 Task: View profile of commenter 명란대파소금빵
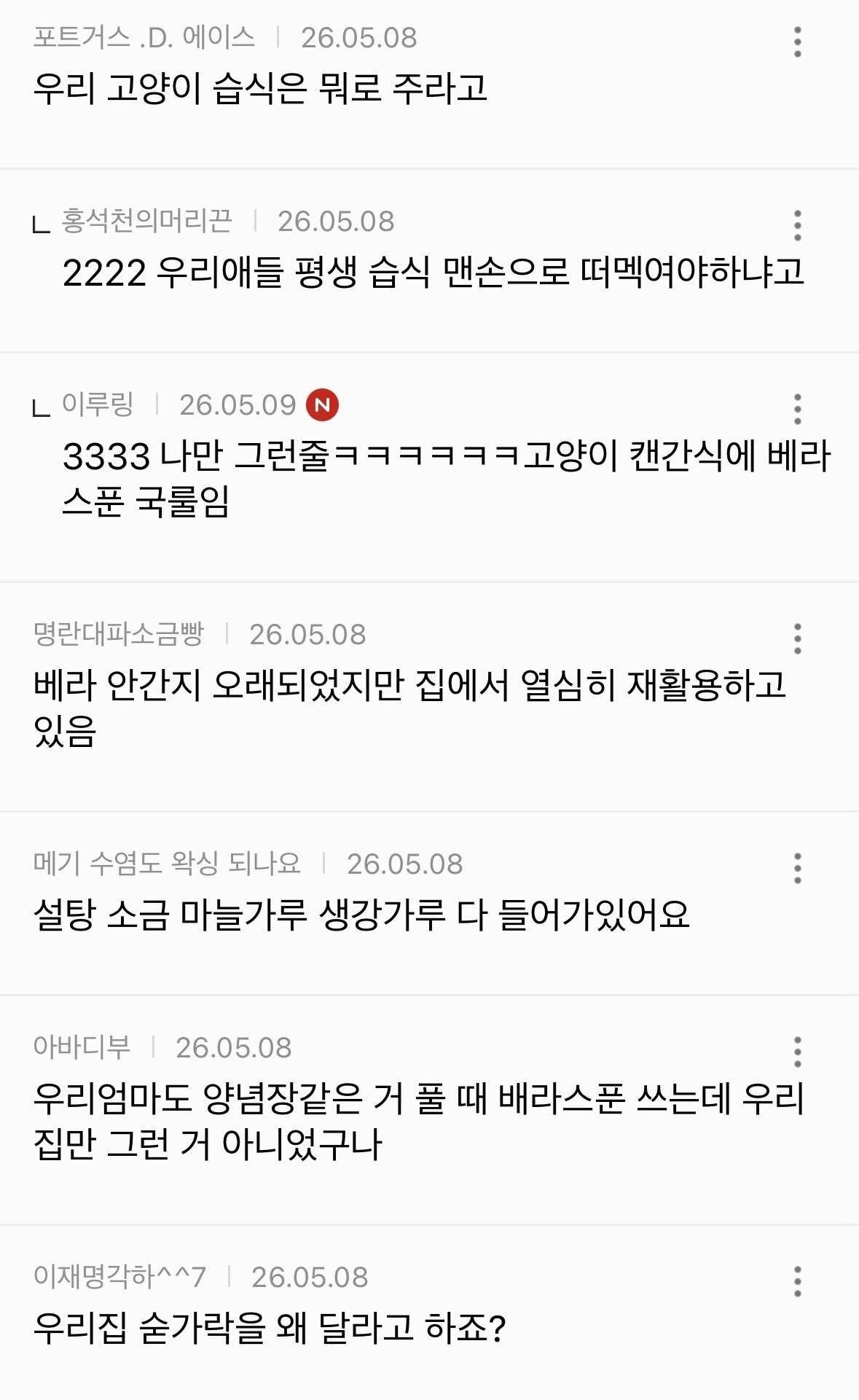pyautogui.click(x=119, y=634)
